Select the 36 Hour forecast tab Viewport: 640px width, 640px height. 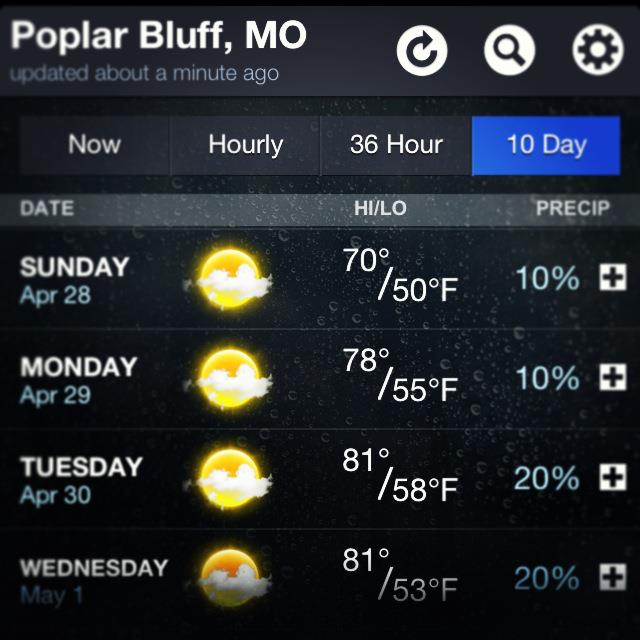[x=396, y=145]
